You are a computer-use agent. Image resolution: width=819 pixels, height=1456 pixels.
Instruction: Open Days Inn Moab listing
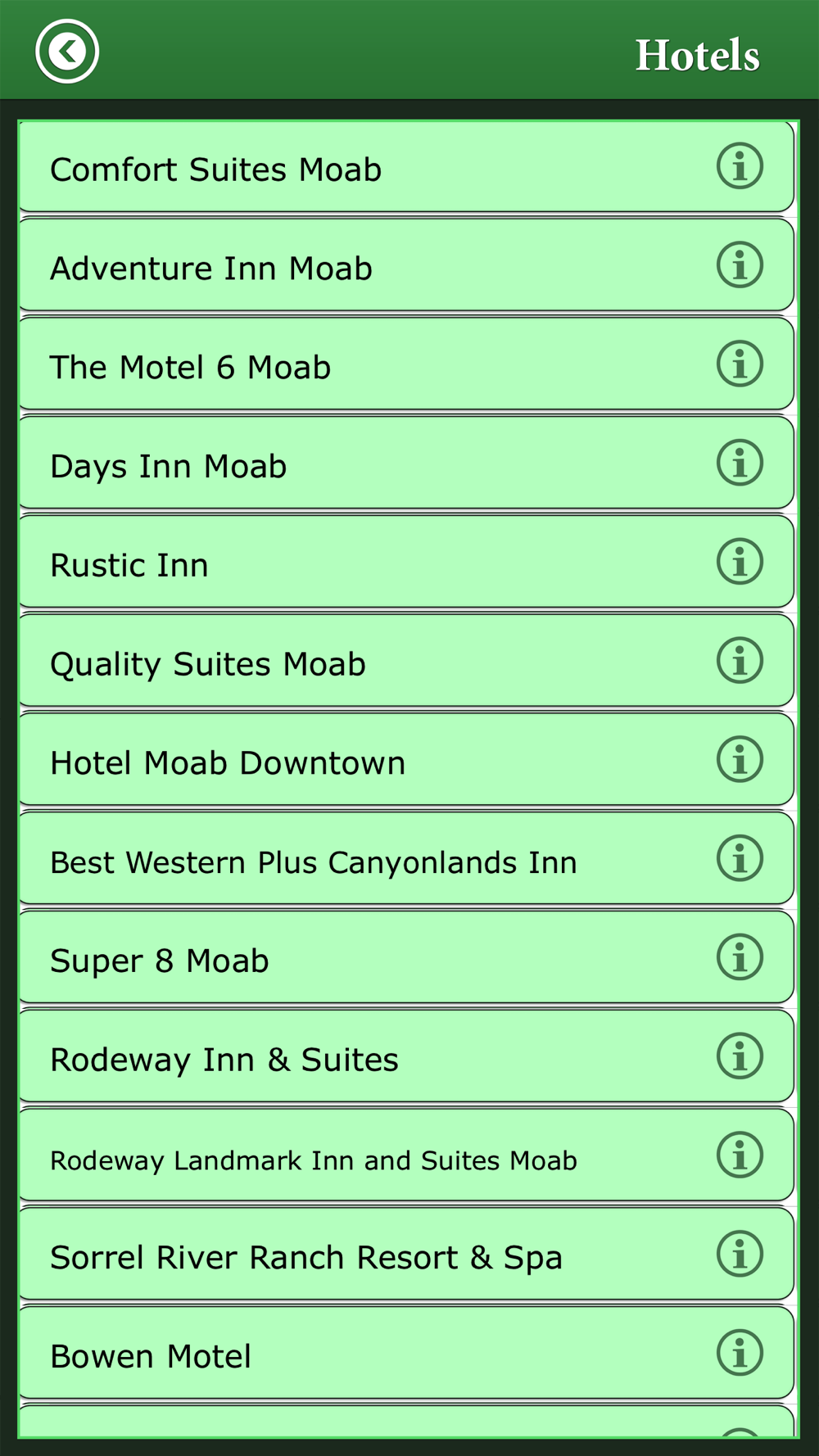coord(406,463)
